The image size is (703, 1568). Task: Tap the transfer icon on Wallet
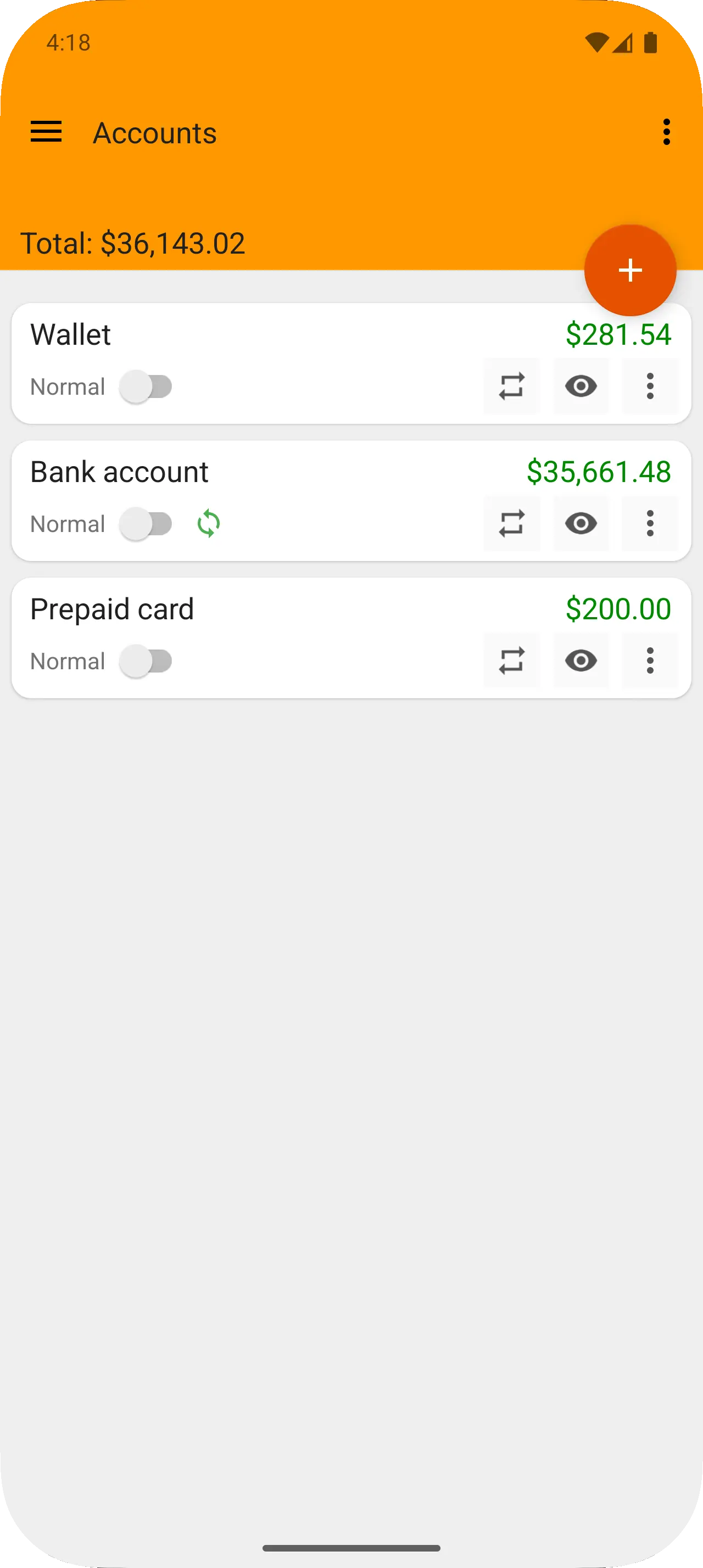511,387
